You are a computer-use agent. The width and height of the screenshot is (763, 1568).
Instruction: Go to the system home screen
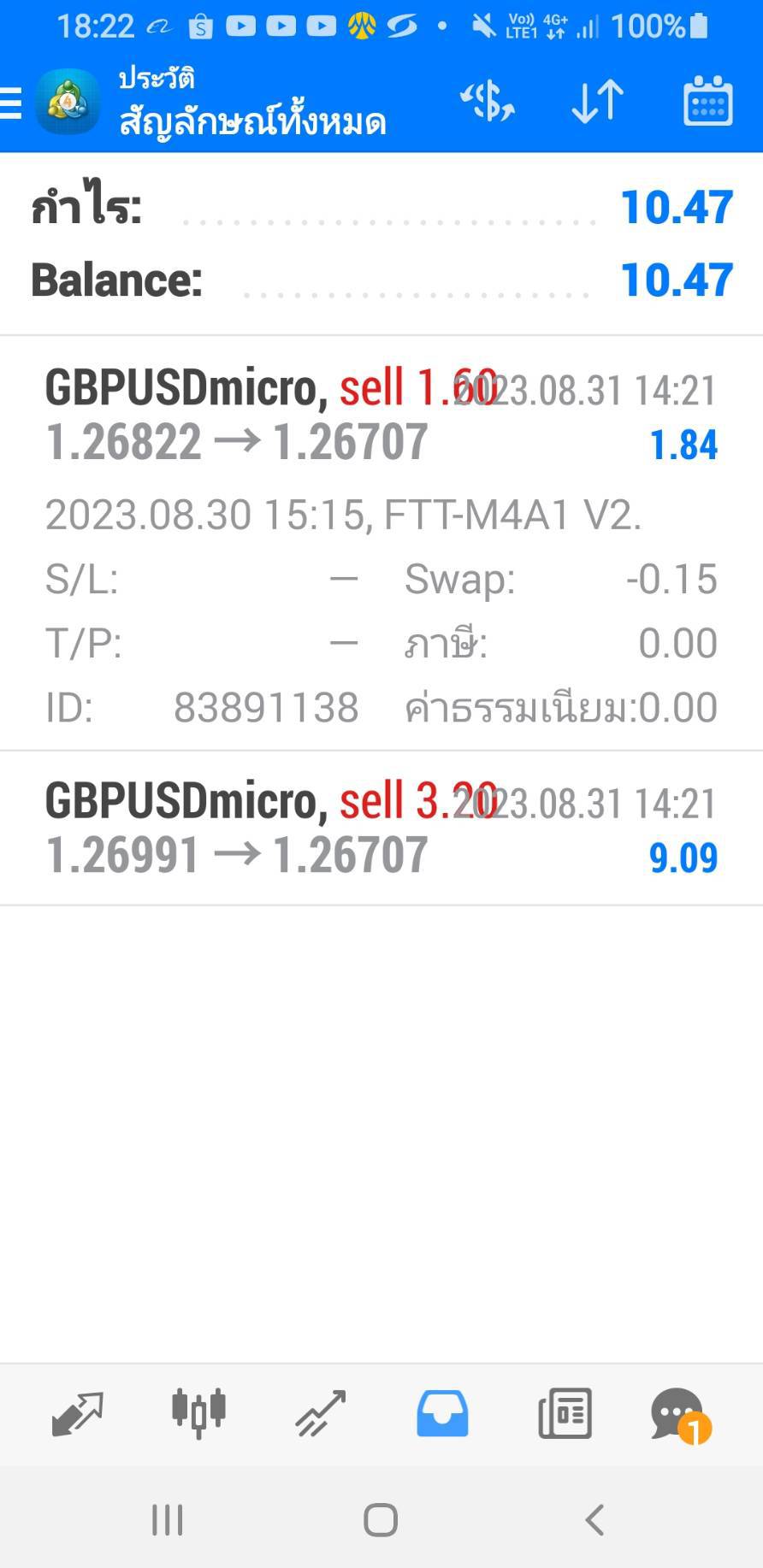(x=381, y=1520)
